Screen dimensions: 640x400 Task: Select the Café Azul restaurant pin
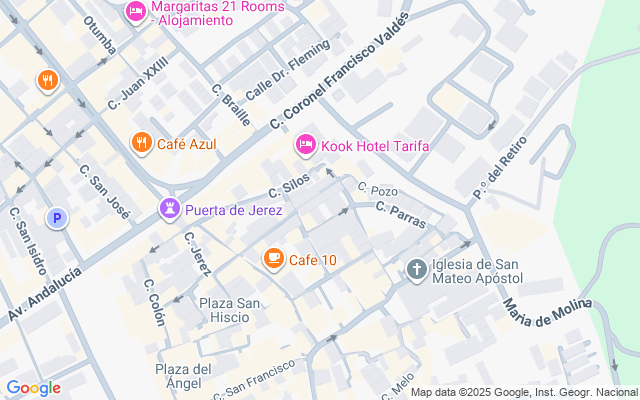click(x=142, y=144)
